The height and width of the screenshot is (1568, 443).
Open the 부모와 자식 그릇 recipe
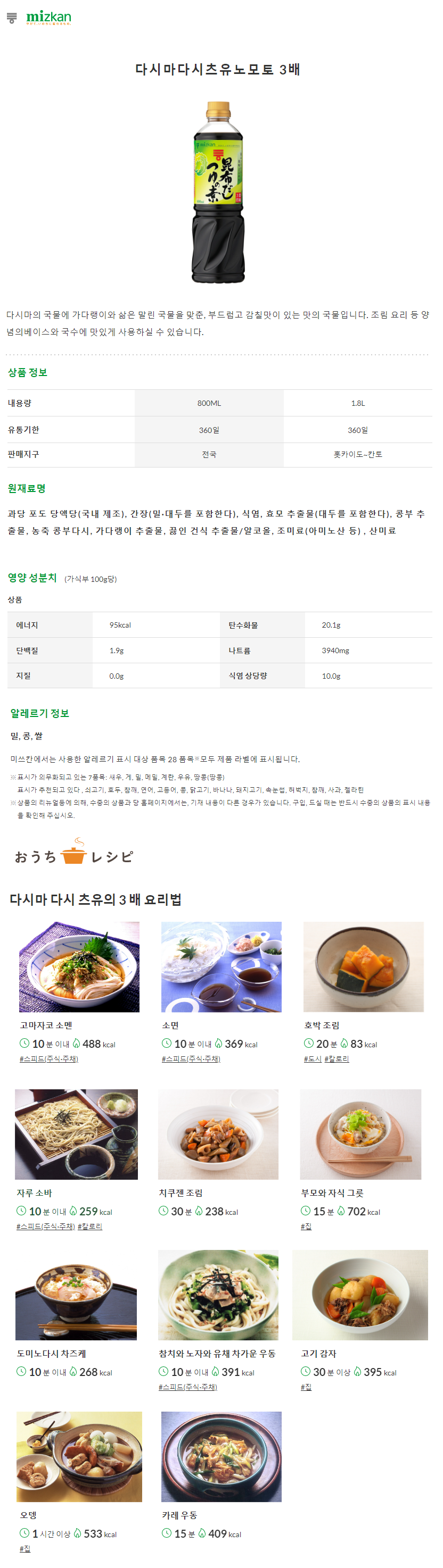coord(360,1135)
